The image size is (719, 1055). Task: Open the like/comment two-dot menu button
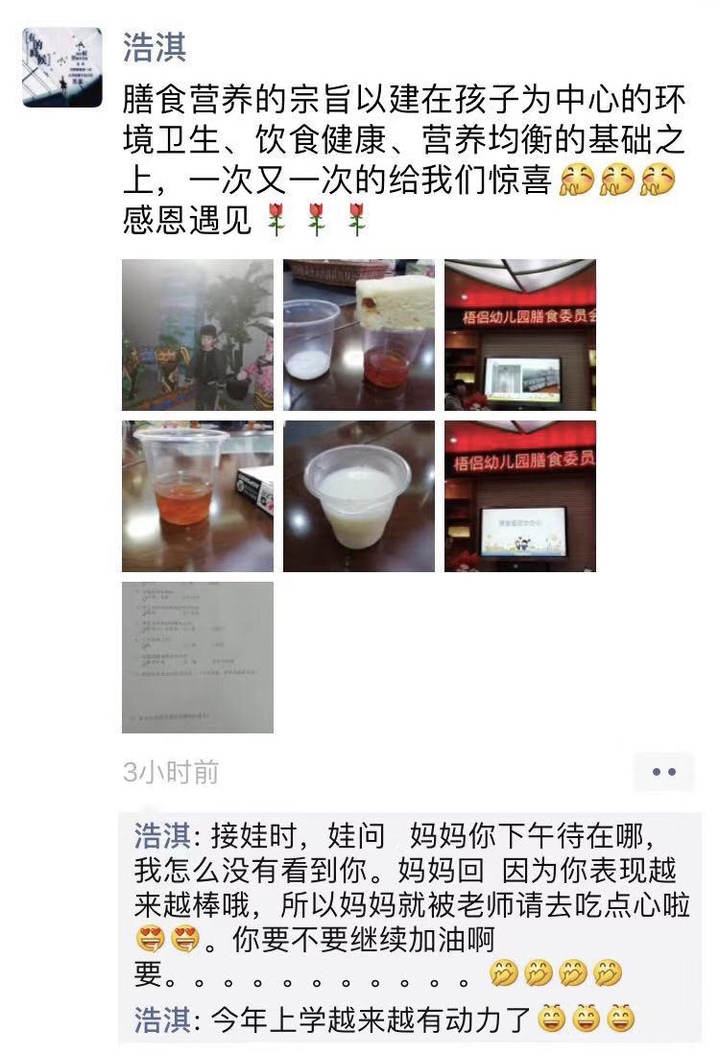[x=663, y=772]
